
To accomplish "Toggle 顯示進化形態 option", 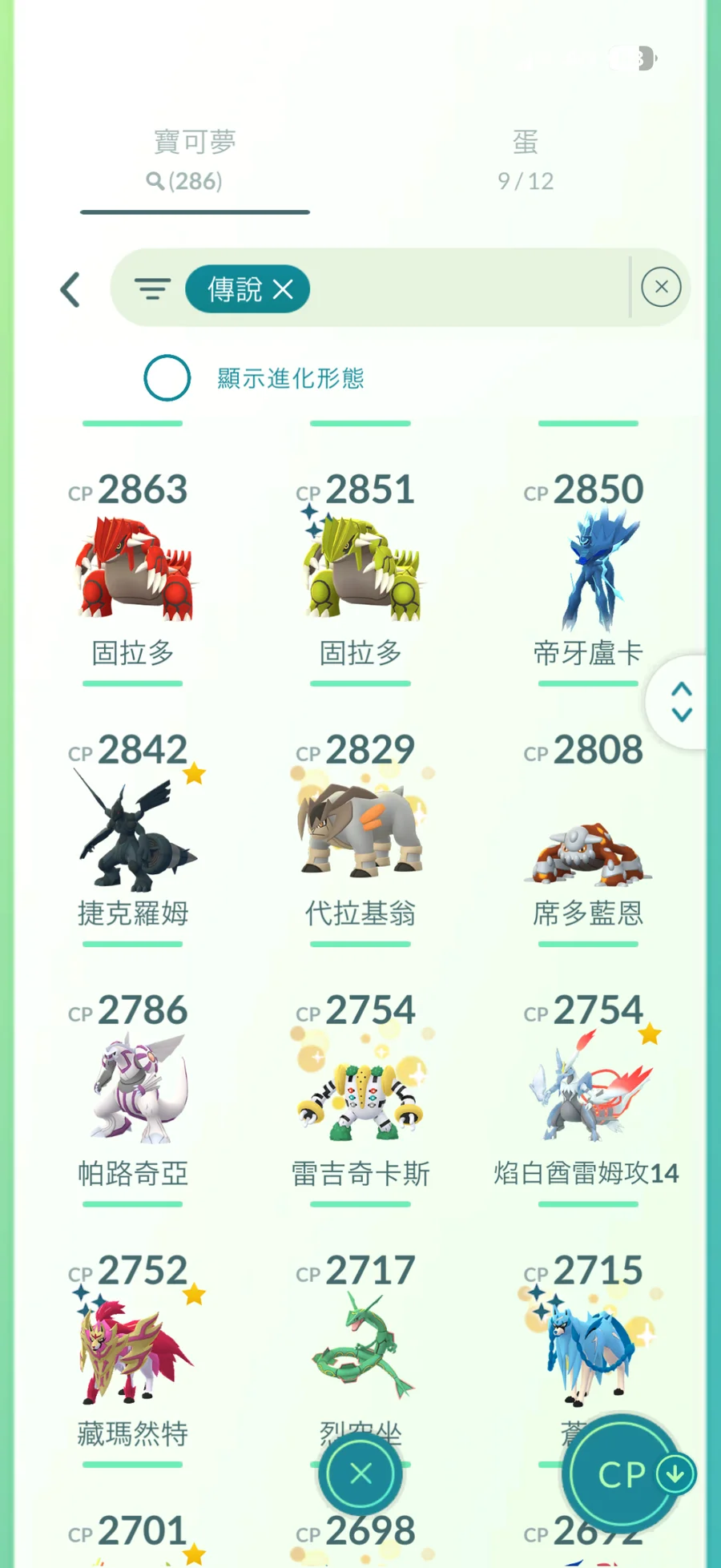I will pos(167,377).
